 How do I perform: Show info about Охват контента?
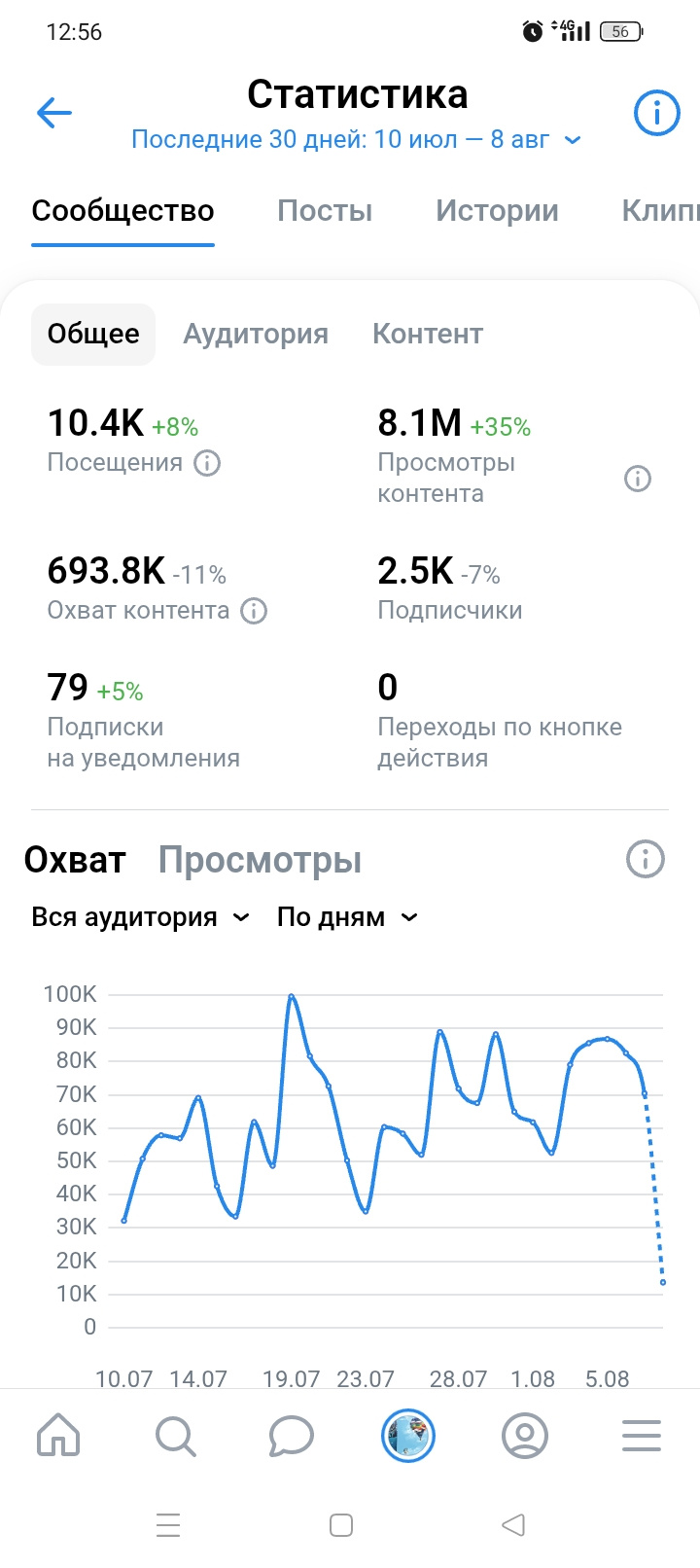coord(254,611)
